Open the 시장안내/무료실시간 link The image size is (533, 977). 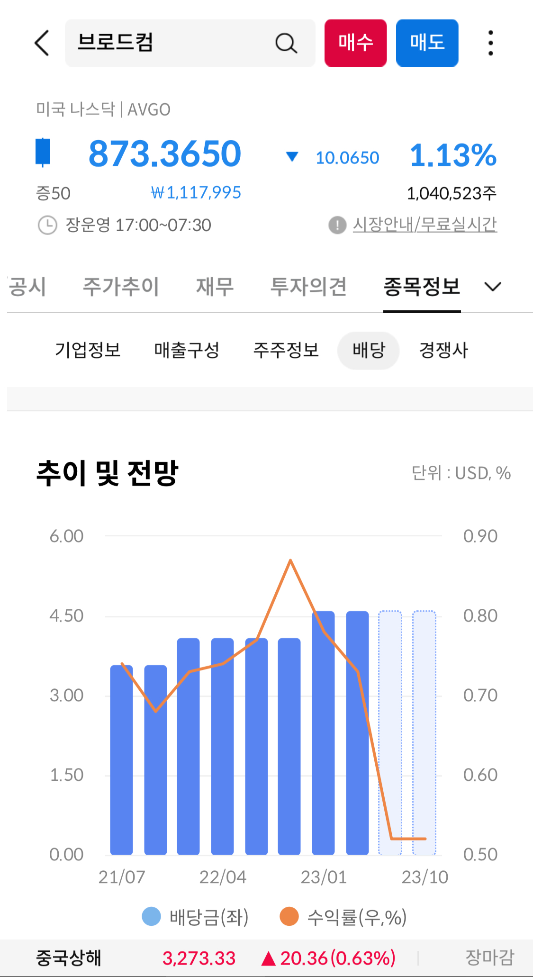pos(425,224)
